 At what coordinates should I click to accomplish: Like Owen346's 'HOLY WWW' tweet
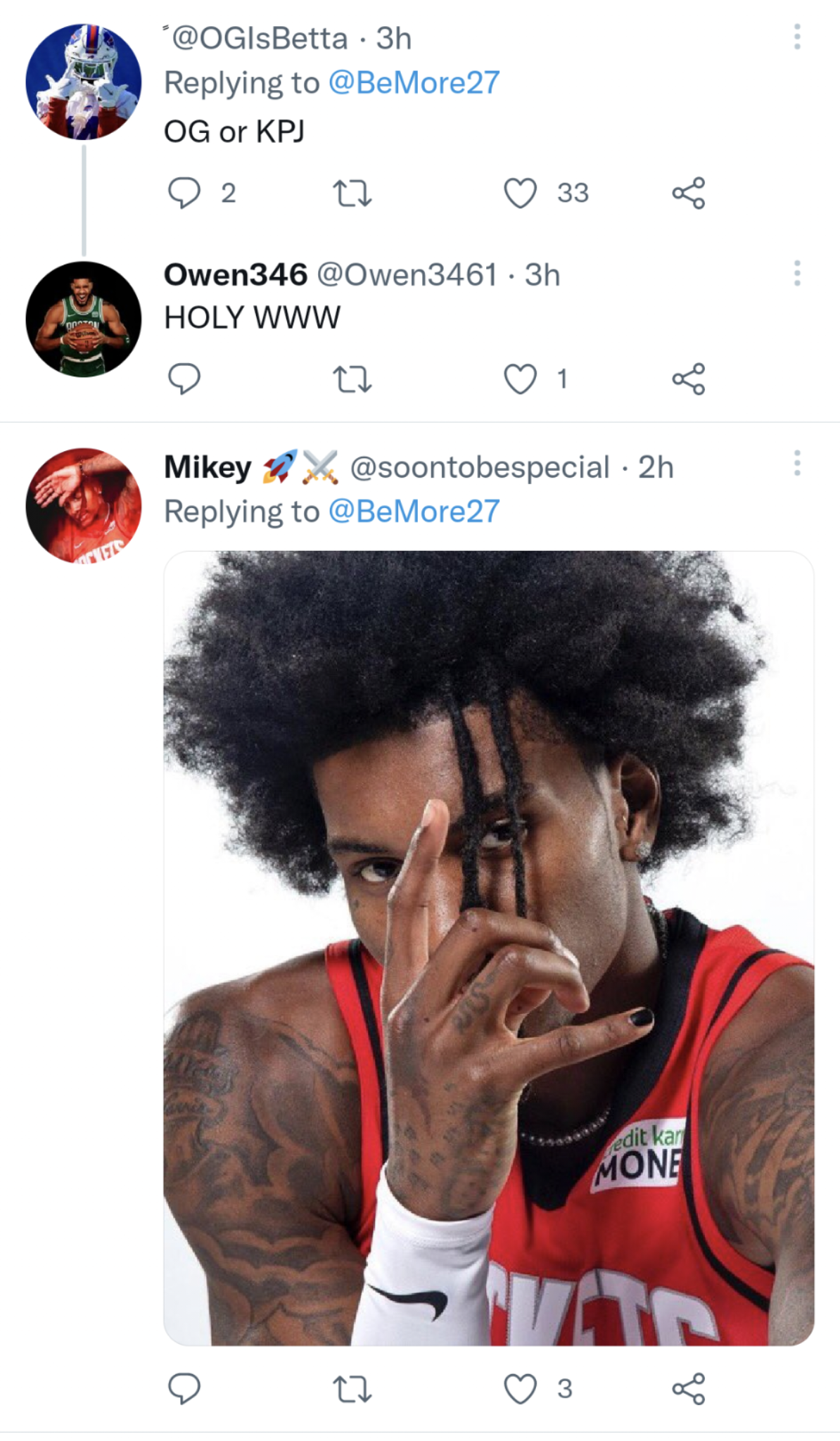[521, 379]
